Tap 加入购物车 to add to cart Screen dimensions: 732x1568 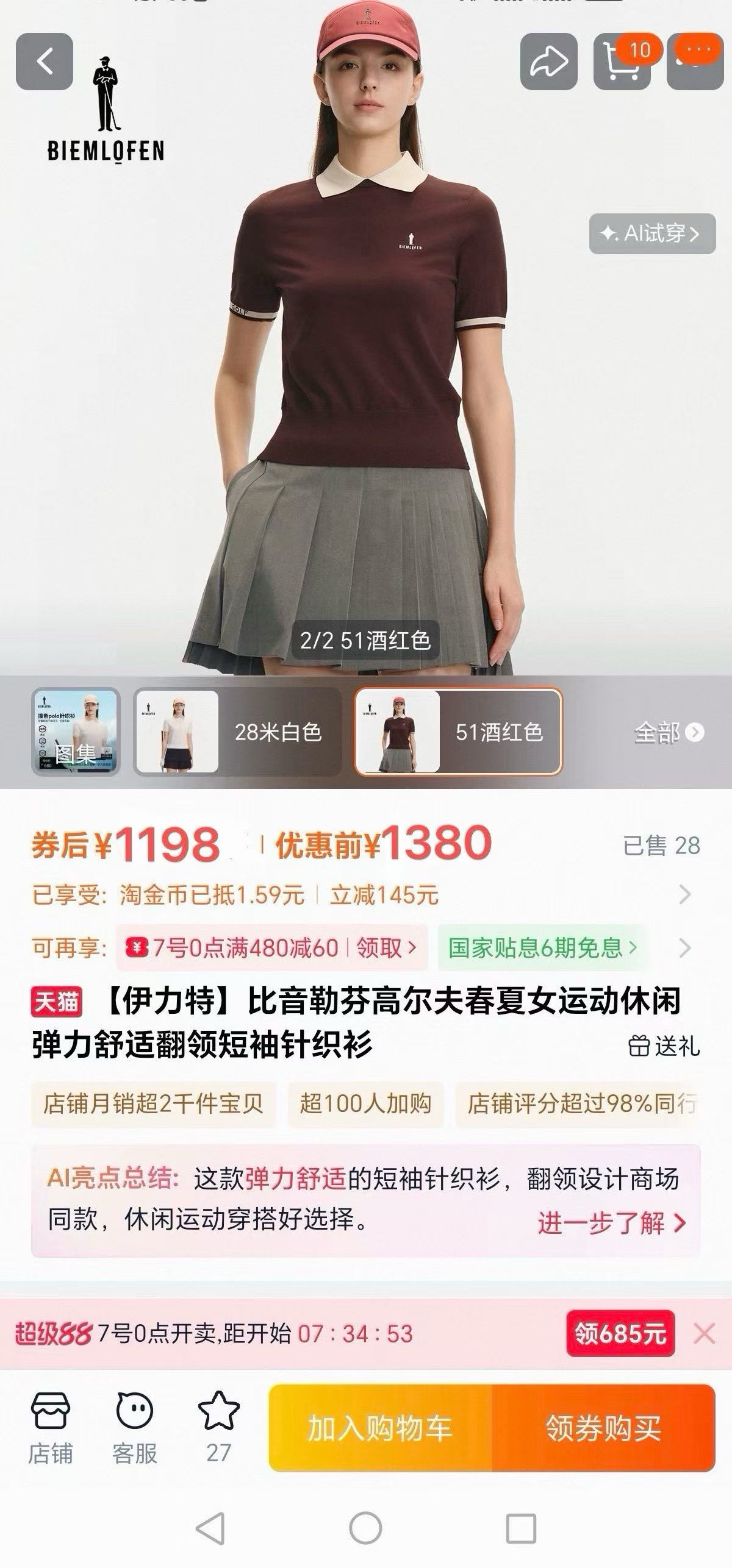point(380,1428)
